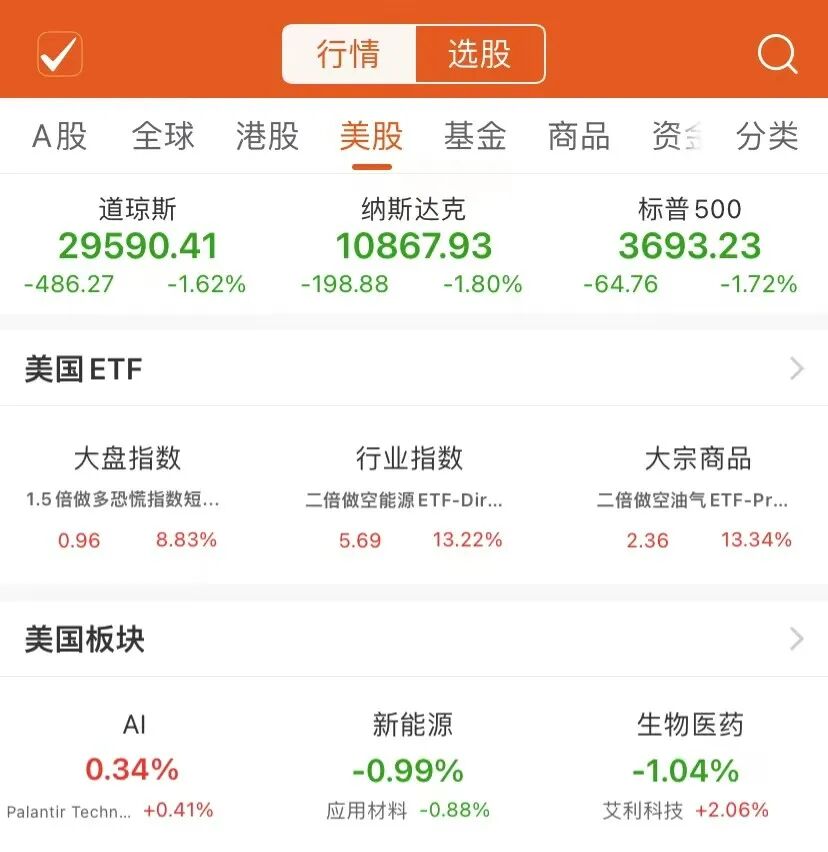View the 纳斯达克 index card
The width and height of the screenshot is (828, 852).
click(x=413, y=246)
